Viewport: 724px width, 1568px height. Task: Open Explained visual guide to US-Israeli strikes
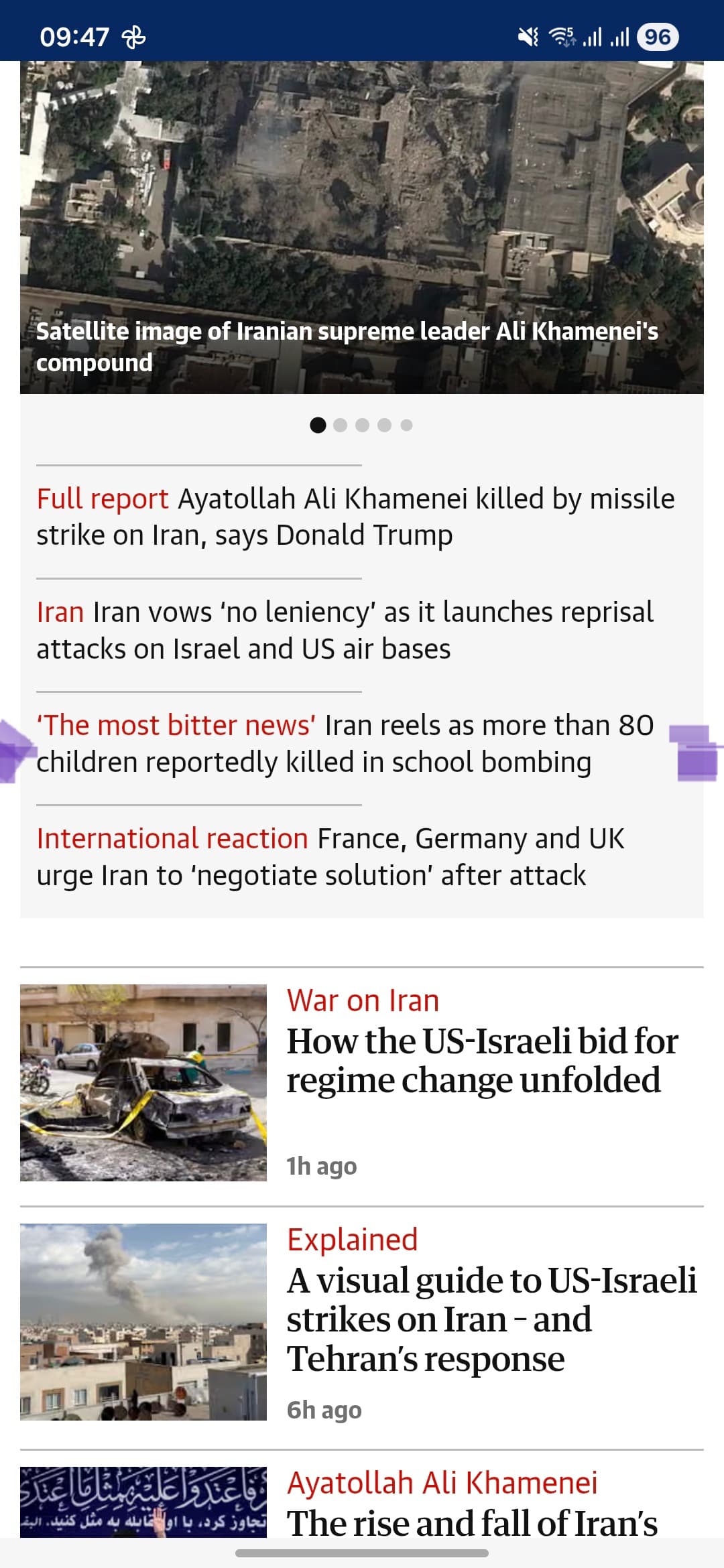click(x=491, y=1319)
